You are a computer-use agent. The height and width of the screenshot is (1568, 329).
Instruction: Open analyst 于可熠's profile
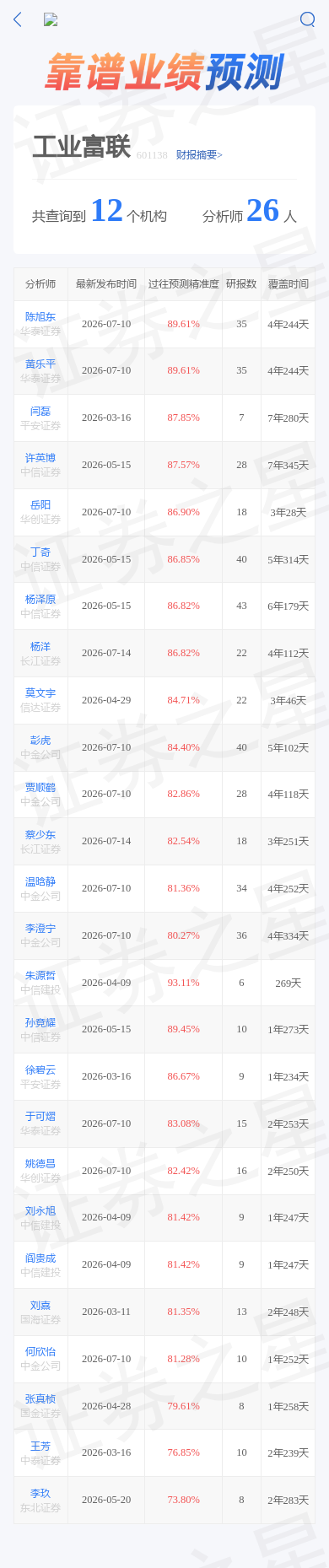click(40, 1117)
